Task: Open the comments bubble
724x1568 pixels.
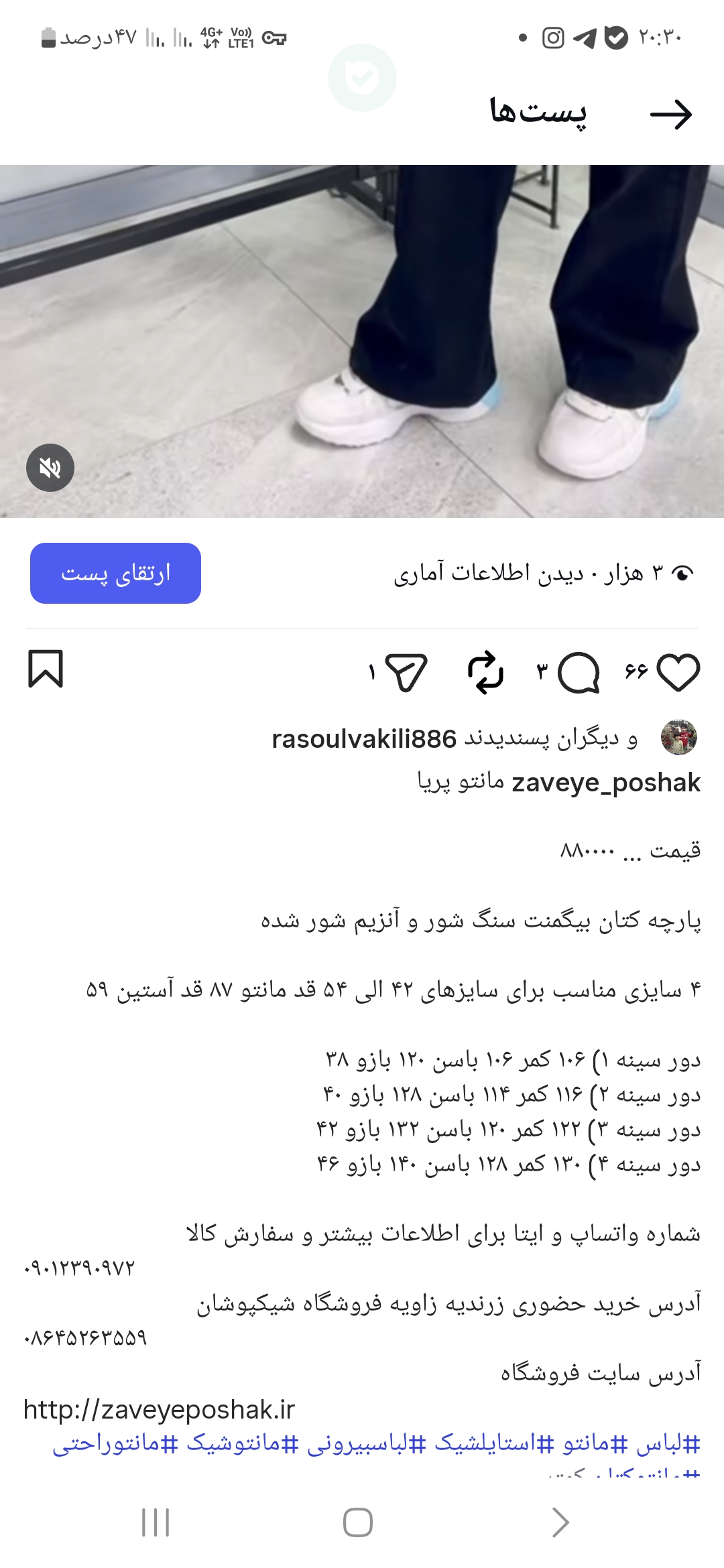Action: pyautogui.click(x=579, y=672)
